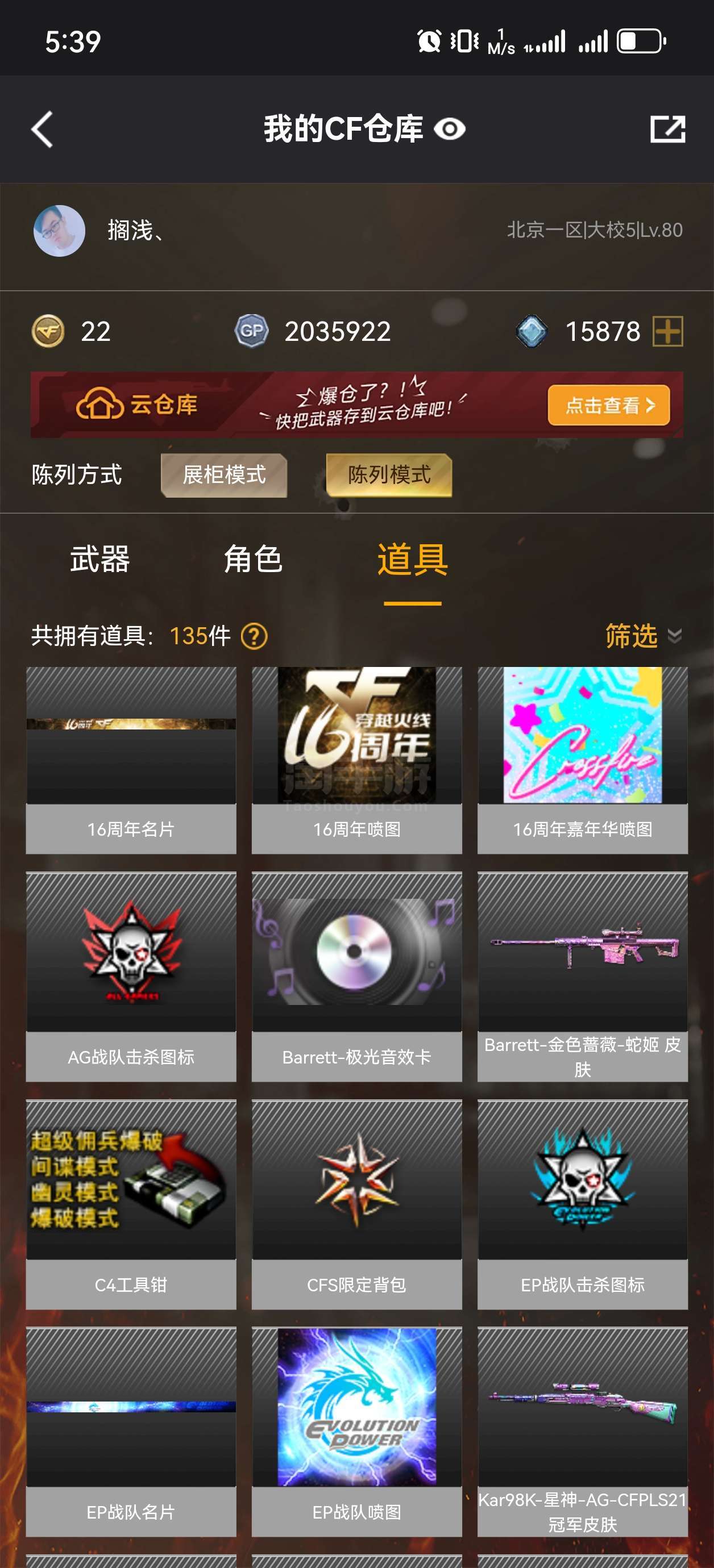The width and height of the screenshot is (714, 1568).
Task: Select 陈列模式 display mode
Action: click(389, 475)
